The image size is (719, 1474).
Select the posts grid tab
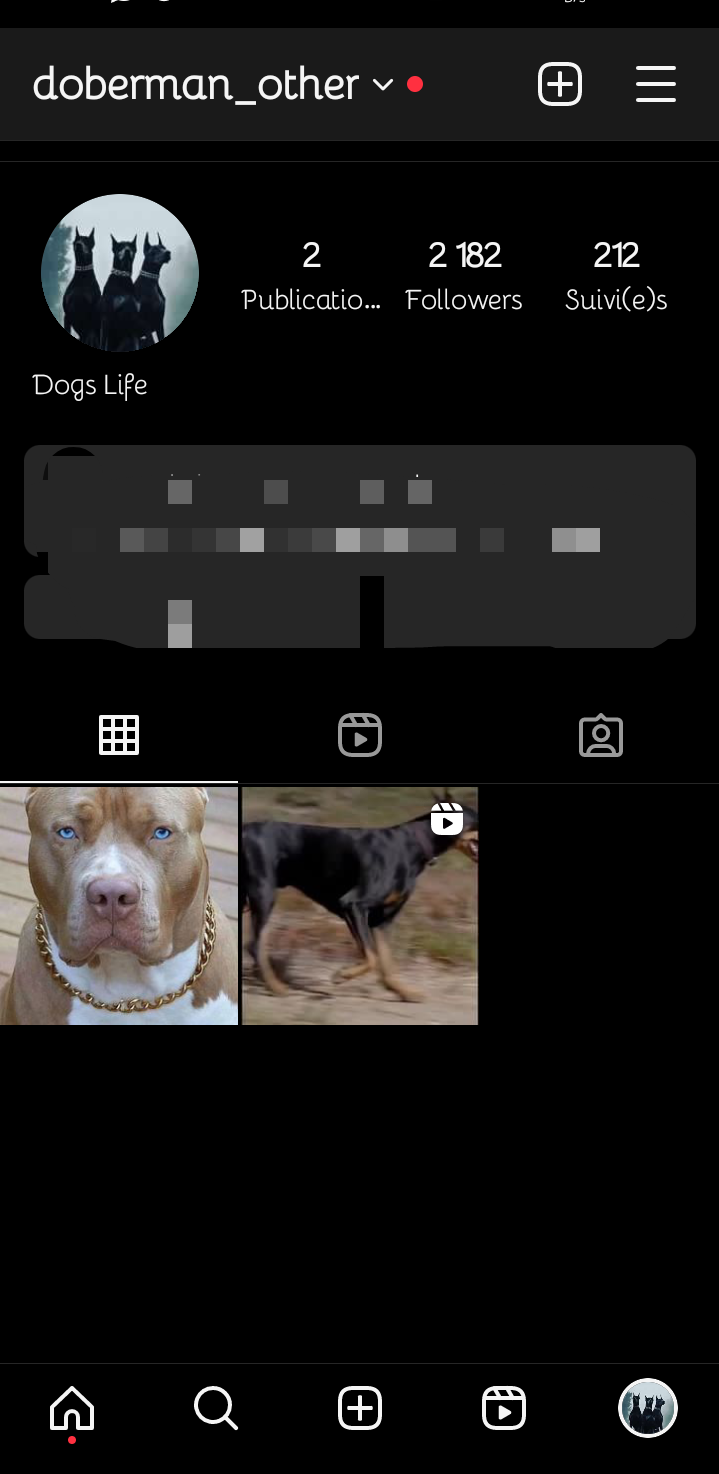[x=119, y=736]
